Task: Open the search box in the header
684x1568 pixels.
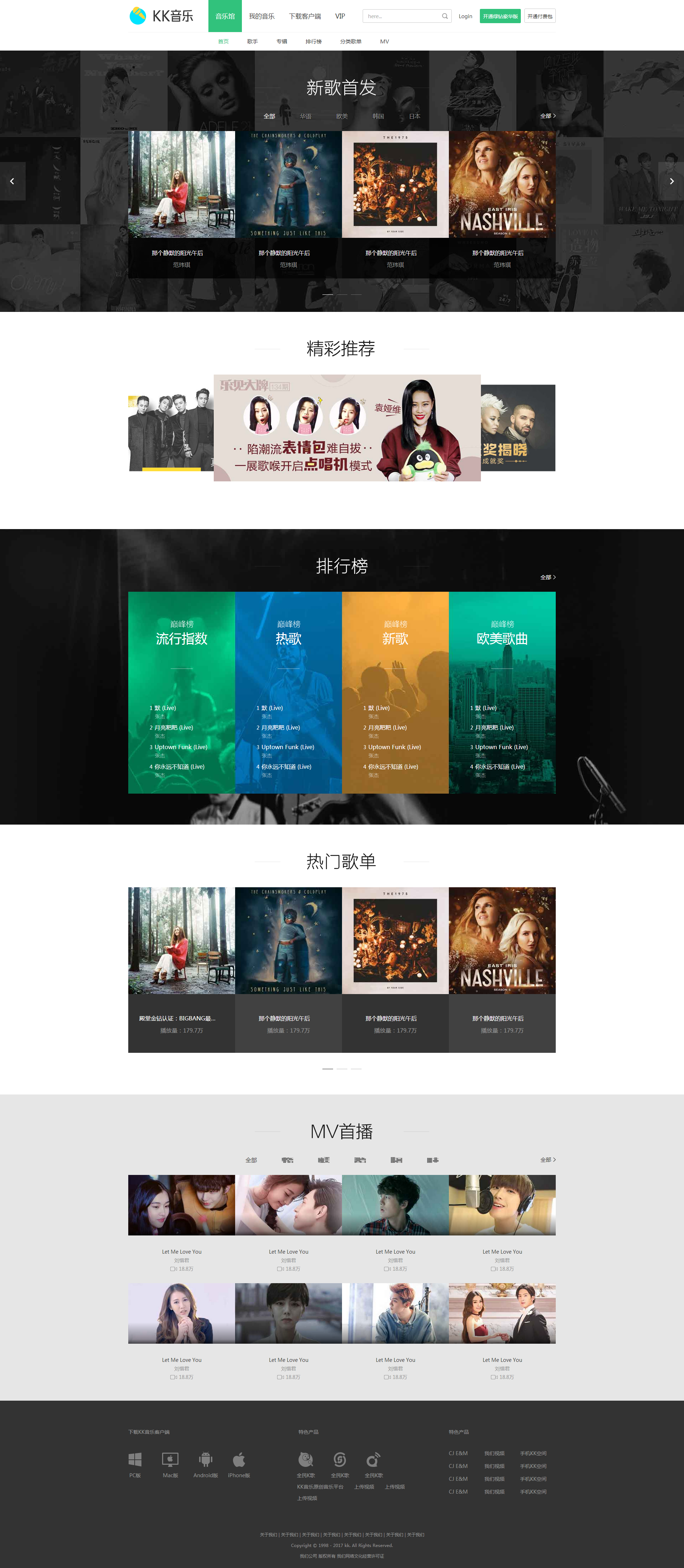Action: [x=402, y=16]
